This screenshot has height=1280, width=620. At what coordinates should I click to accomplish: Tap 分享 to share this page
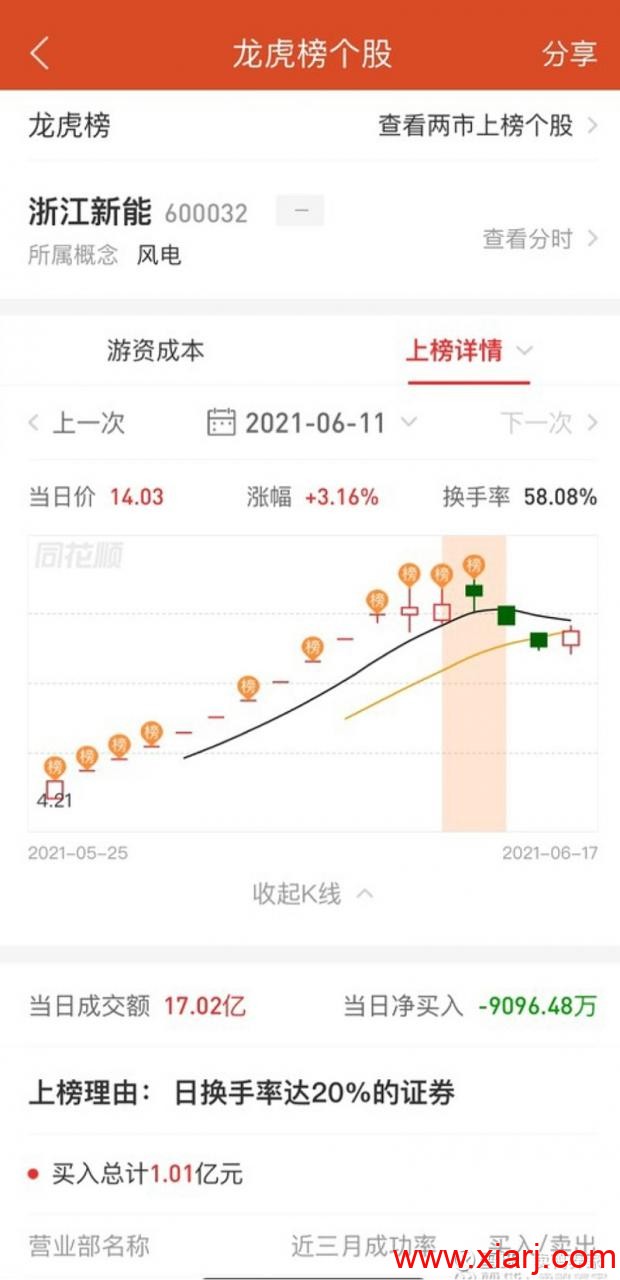[569, 53]
